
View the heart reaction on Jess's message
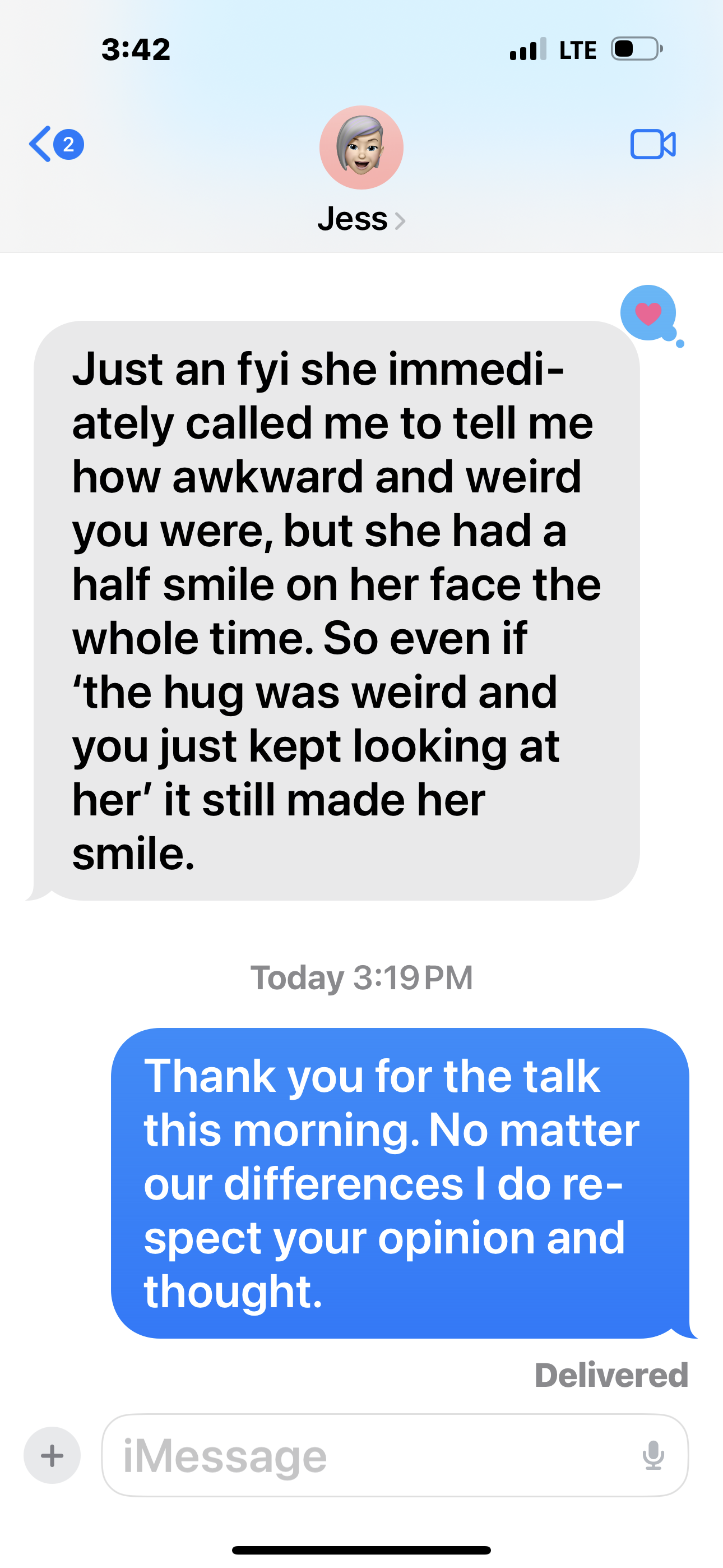point(648,313)
